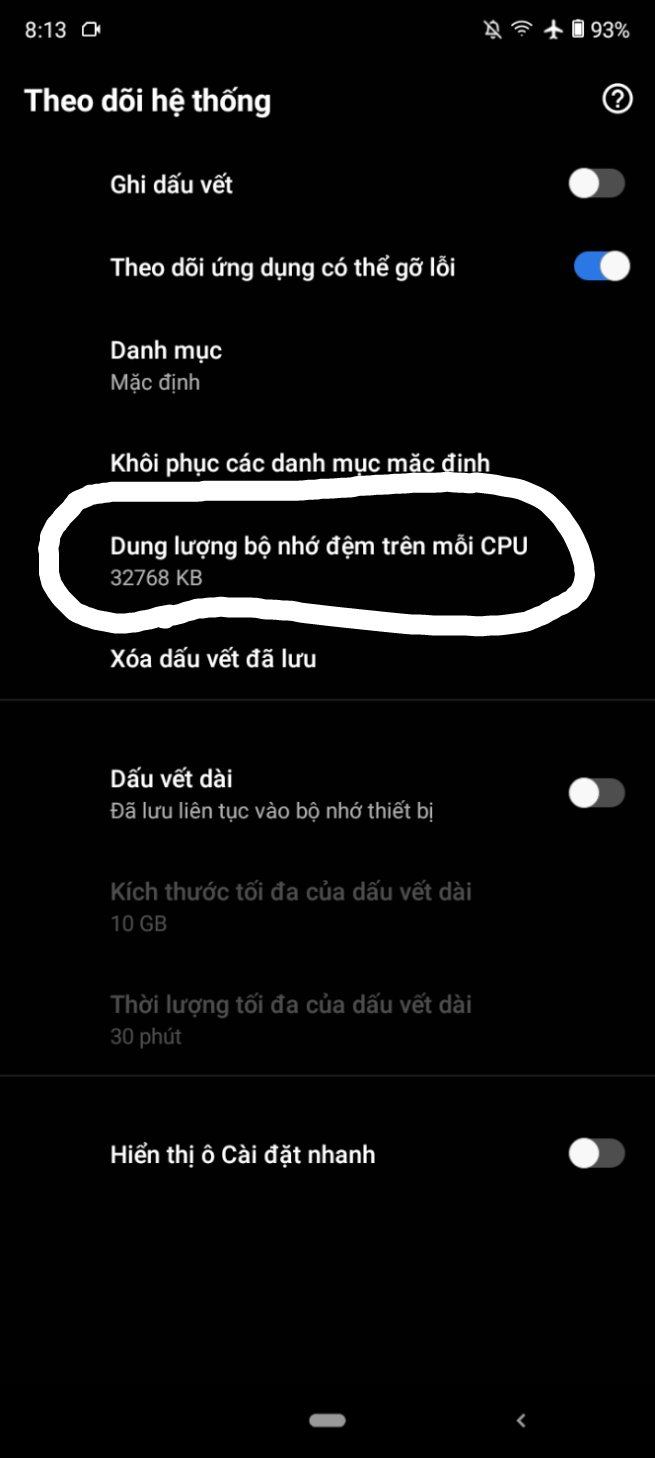Enable Hiển thị ô Cài đặt nhanh
The image size is (655, 1458).
point(597,1153)
